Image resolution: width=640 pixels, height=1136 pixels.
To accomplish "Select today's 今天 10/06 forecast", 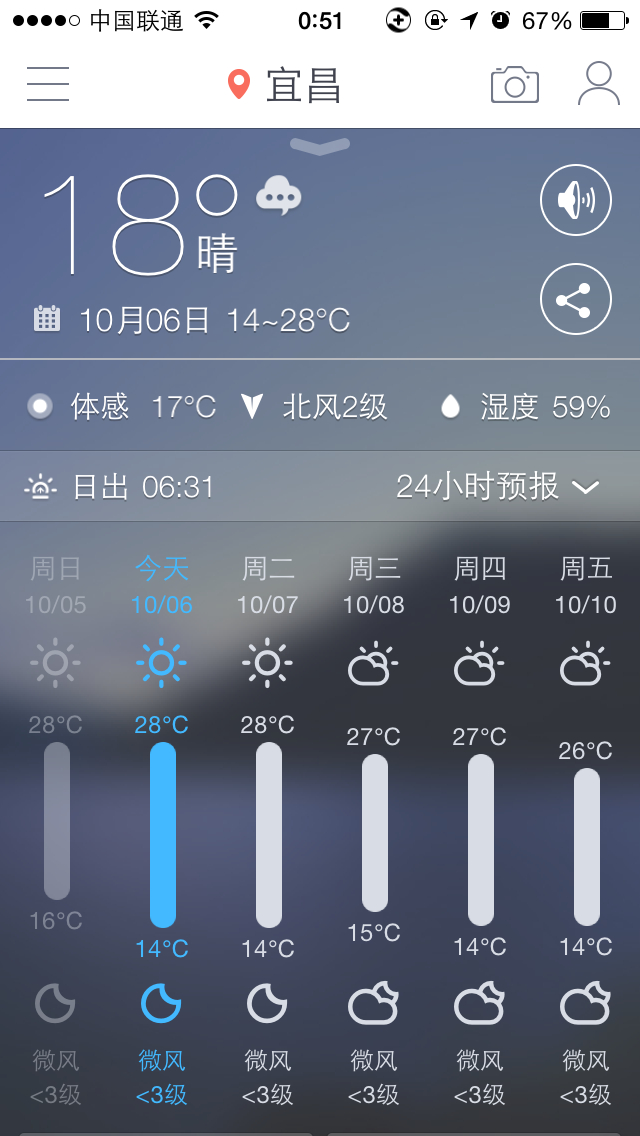I will 161,586.
